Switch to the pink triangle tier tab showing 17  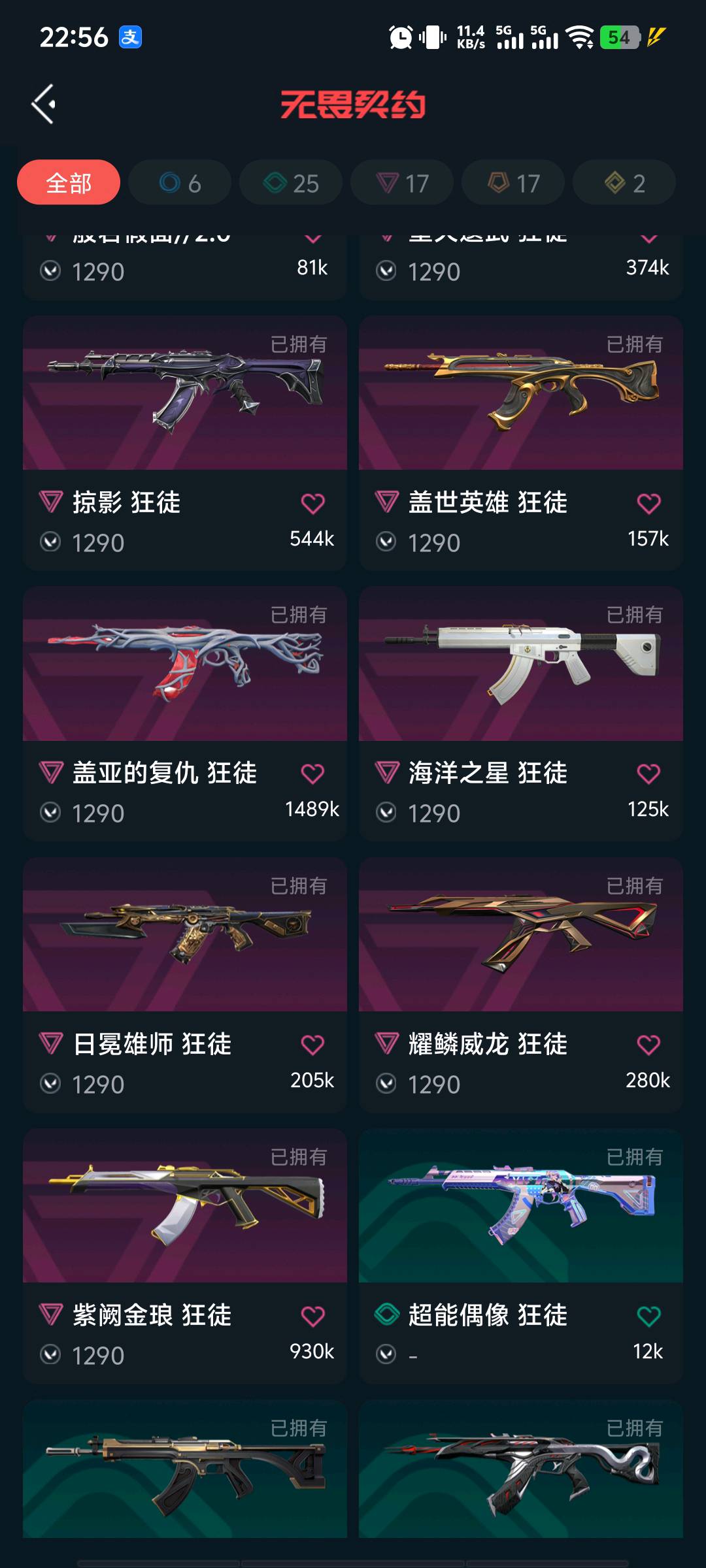[x=402, y=183]
